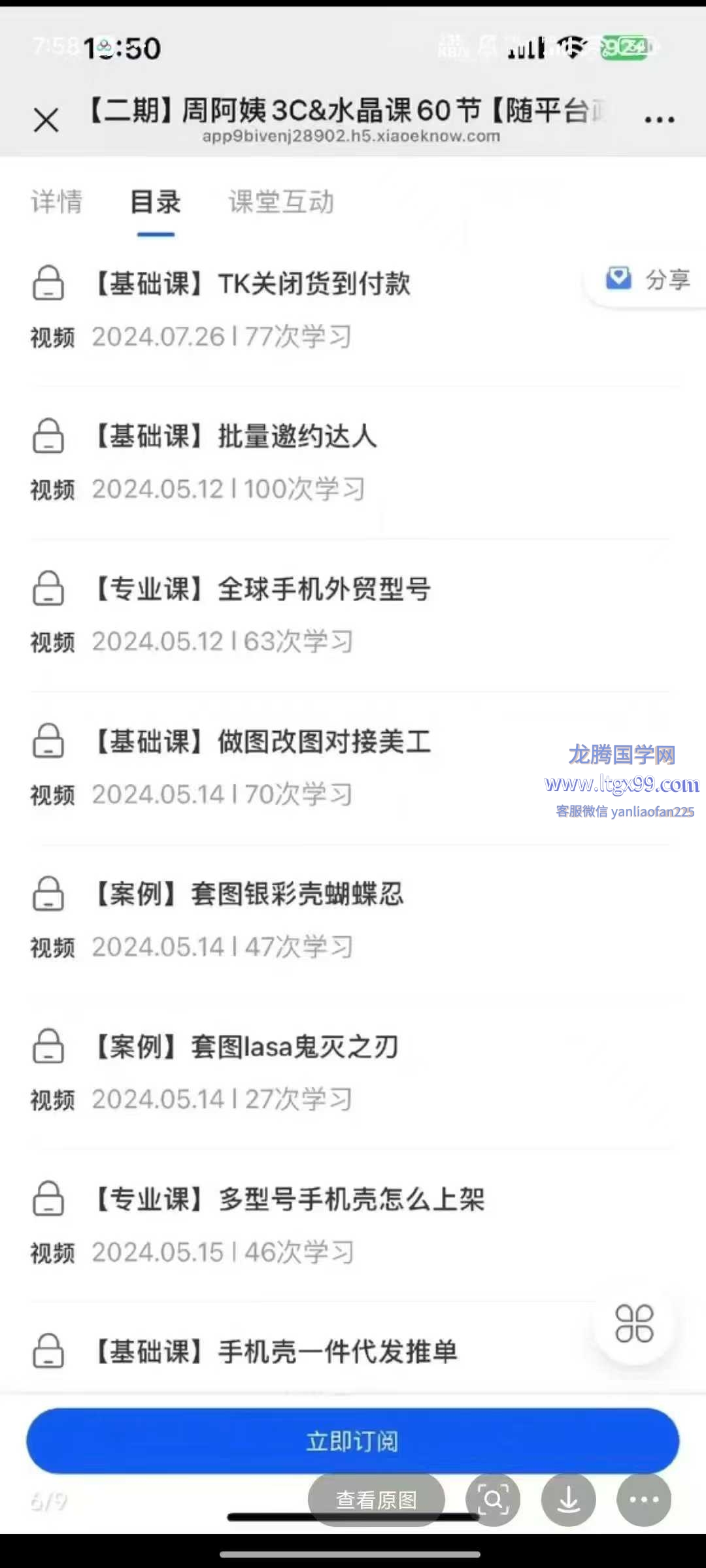Open the bottom round three-dot more button
The width and height of the screenshot is (706, 1568).
tap(644, 1499)
